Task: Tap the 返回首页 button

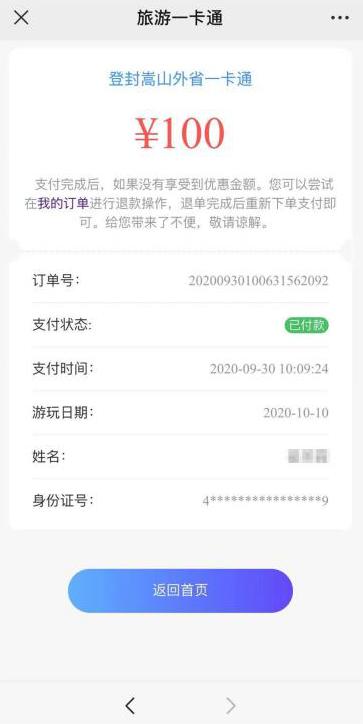Action: (x=180, y=591)
